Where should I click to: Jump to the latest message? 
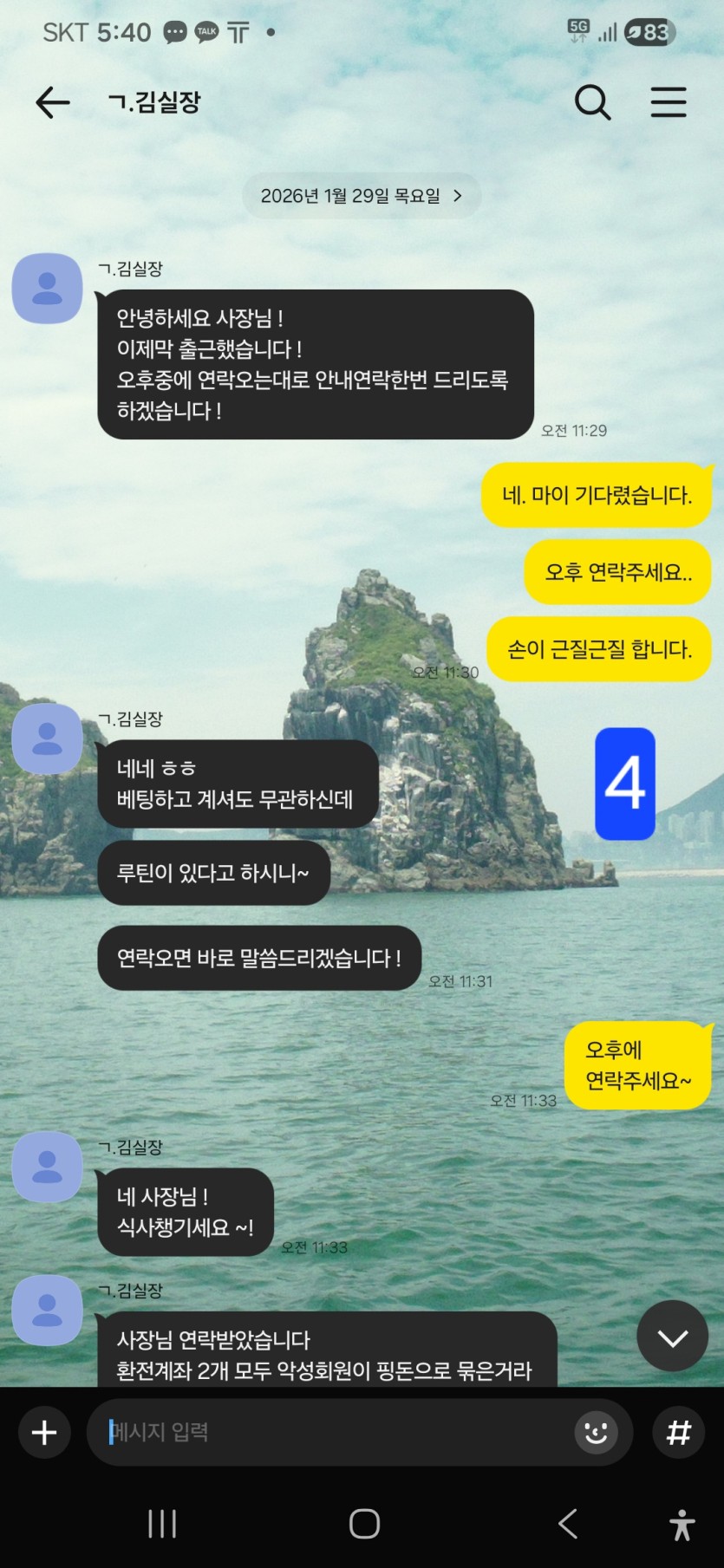[x=672, y=1336]
